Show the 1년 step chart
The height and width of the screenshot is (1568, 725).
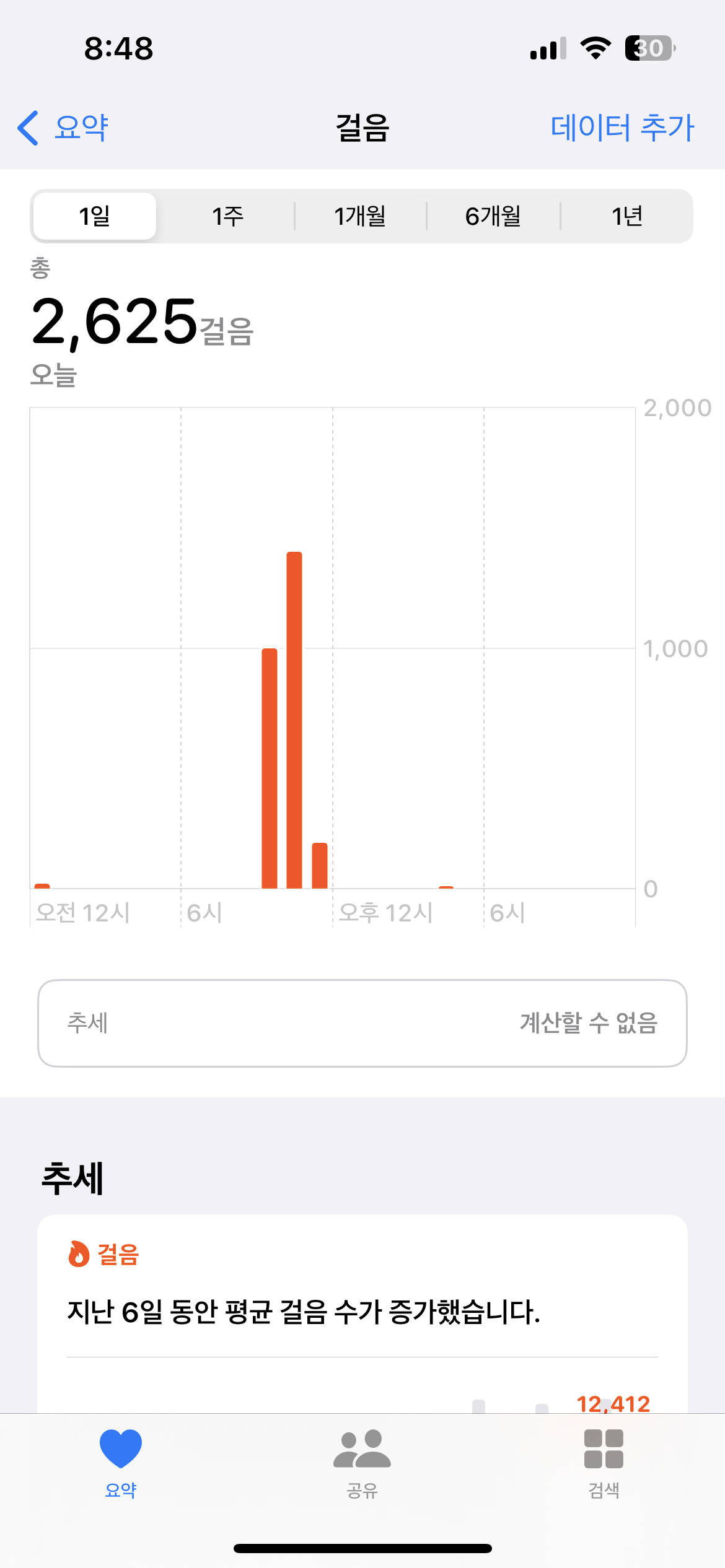pos(626,216)
